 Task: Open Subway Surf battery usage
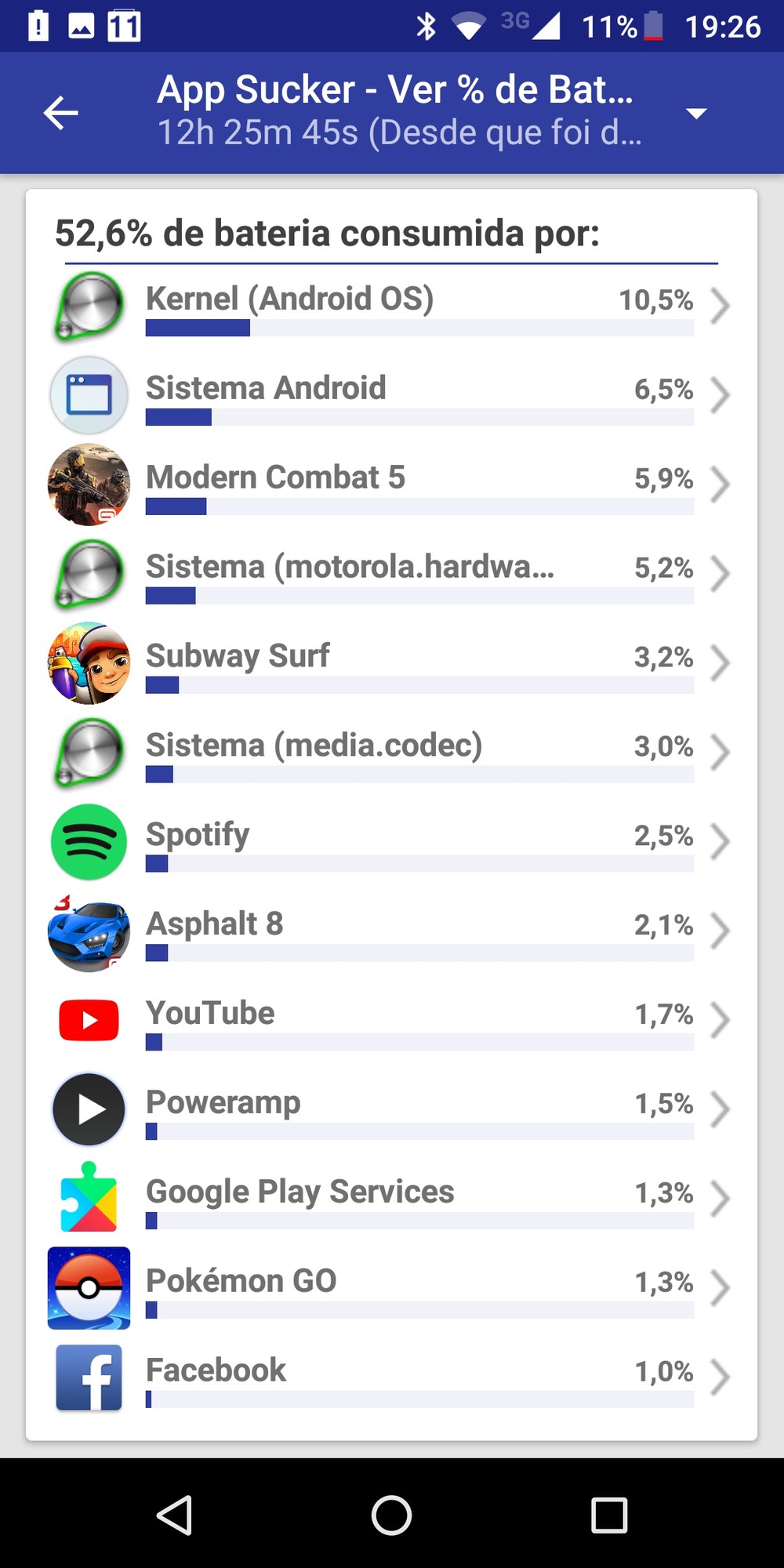click(392, 663)
